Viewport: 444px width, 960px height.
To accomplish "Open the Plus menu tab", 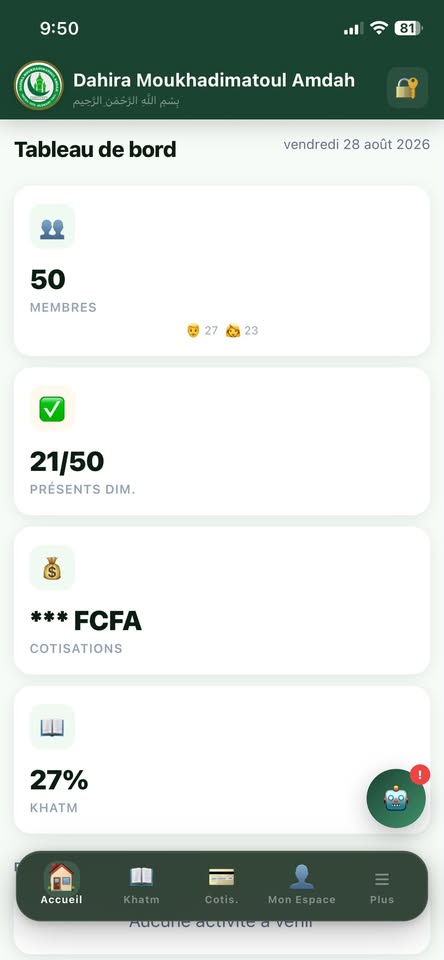I will 382,886.
